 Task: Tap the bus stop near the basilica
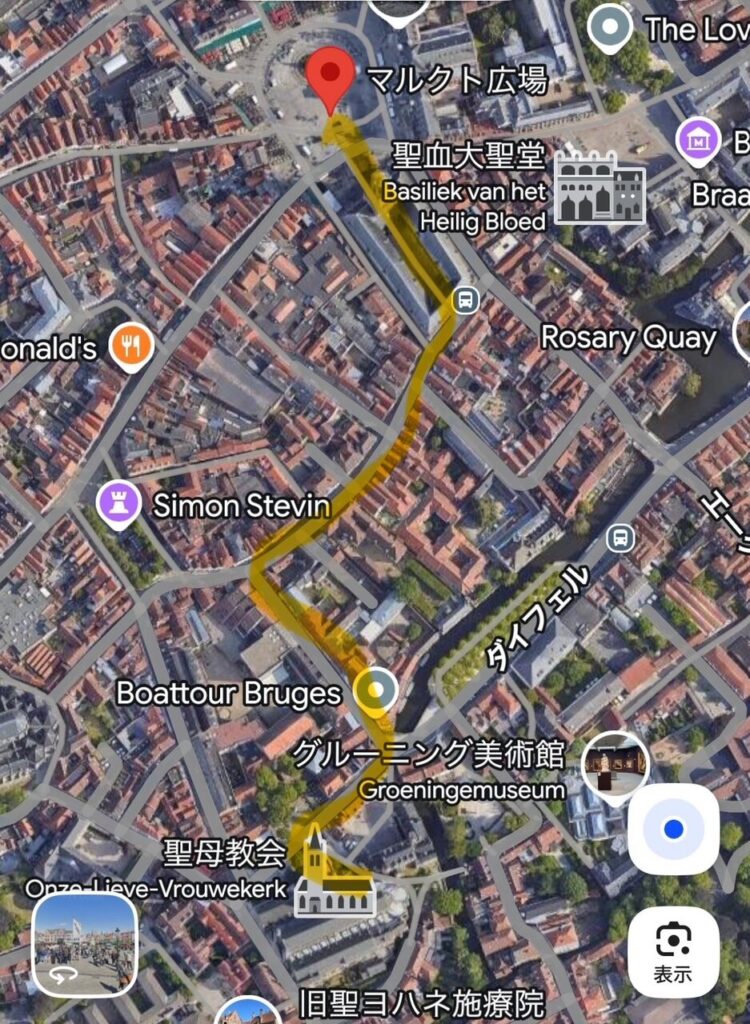pos(464,299)
